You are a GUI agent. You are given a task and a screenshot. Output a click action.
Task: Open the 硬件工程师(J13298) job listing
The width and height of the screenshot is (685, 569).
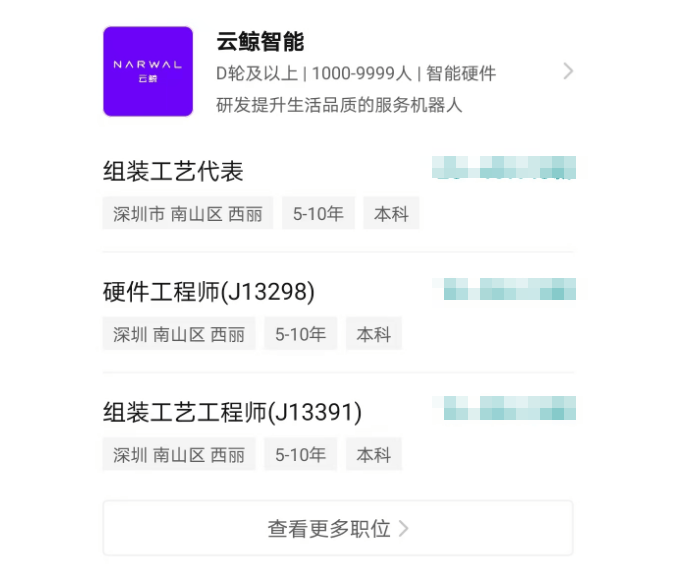[x=209, y=292]
